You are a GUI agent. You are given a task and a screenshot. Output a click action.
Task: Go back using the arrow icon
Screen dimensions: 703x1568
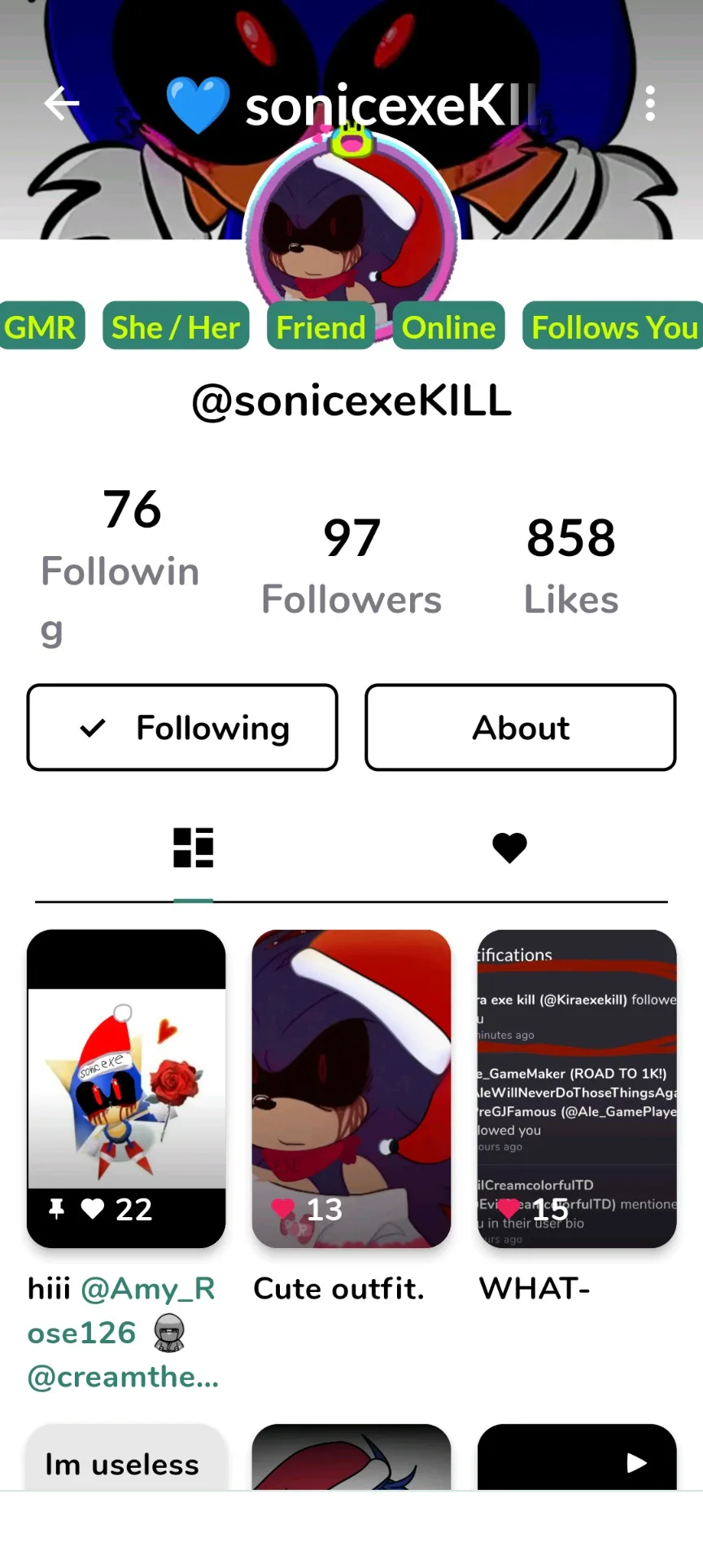tap(62, 103)
